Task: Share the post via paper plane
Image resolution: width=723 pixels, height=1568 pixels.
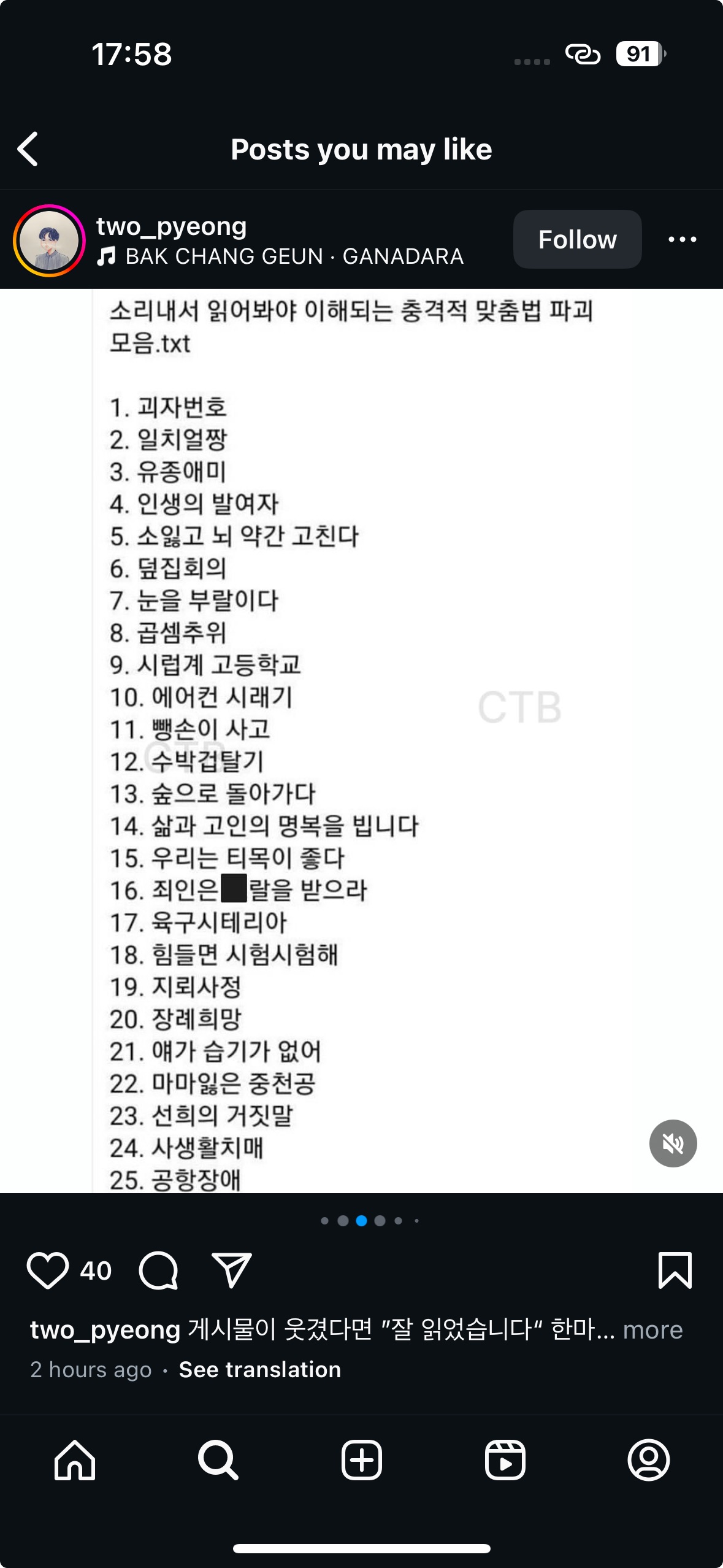Action: [232, 1270]
